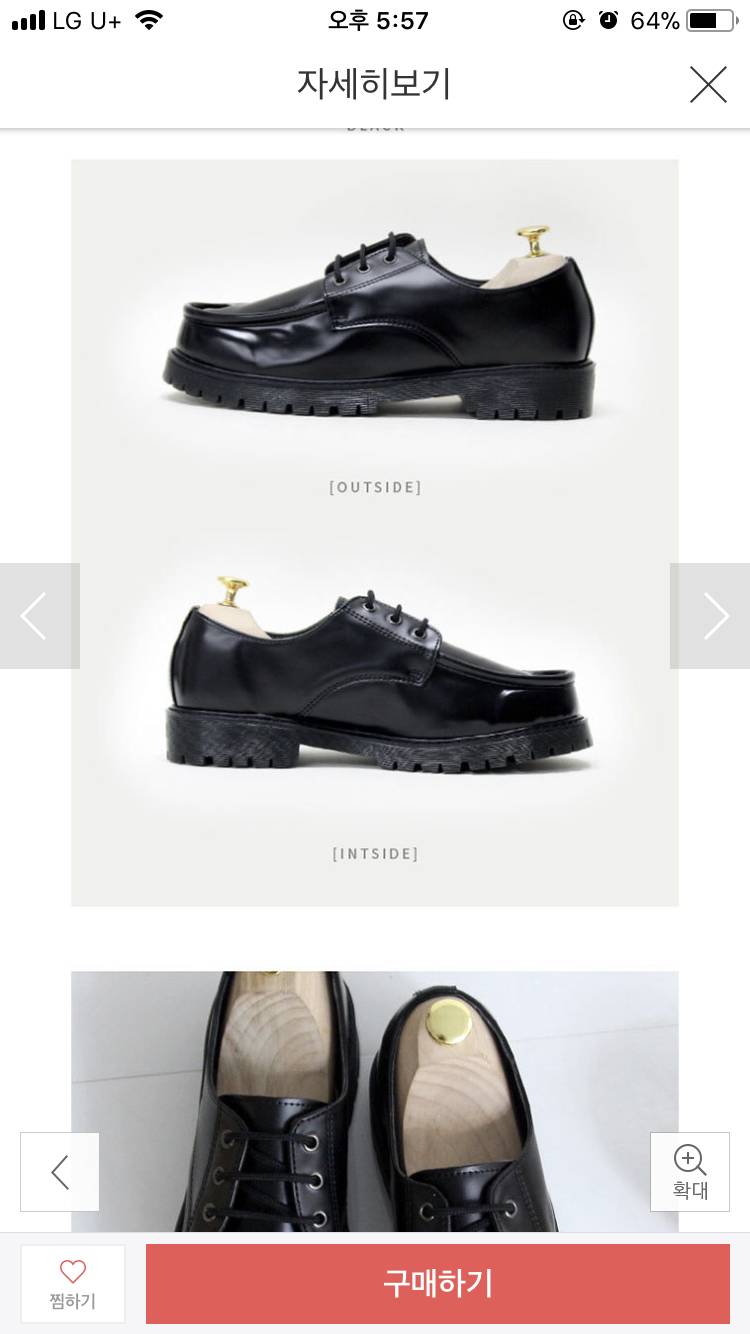The height and width of the screenshot is (1334, 750).
Task: Add item to wishlist with 찜하기
Action: [73, 1284]
